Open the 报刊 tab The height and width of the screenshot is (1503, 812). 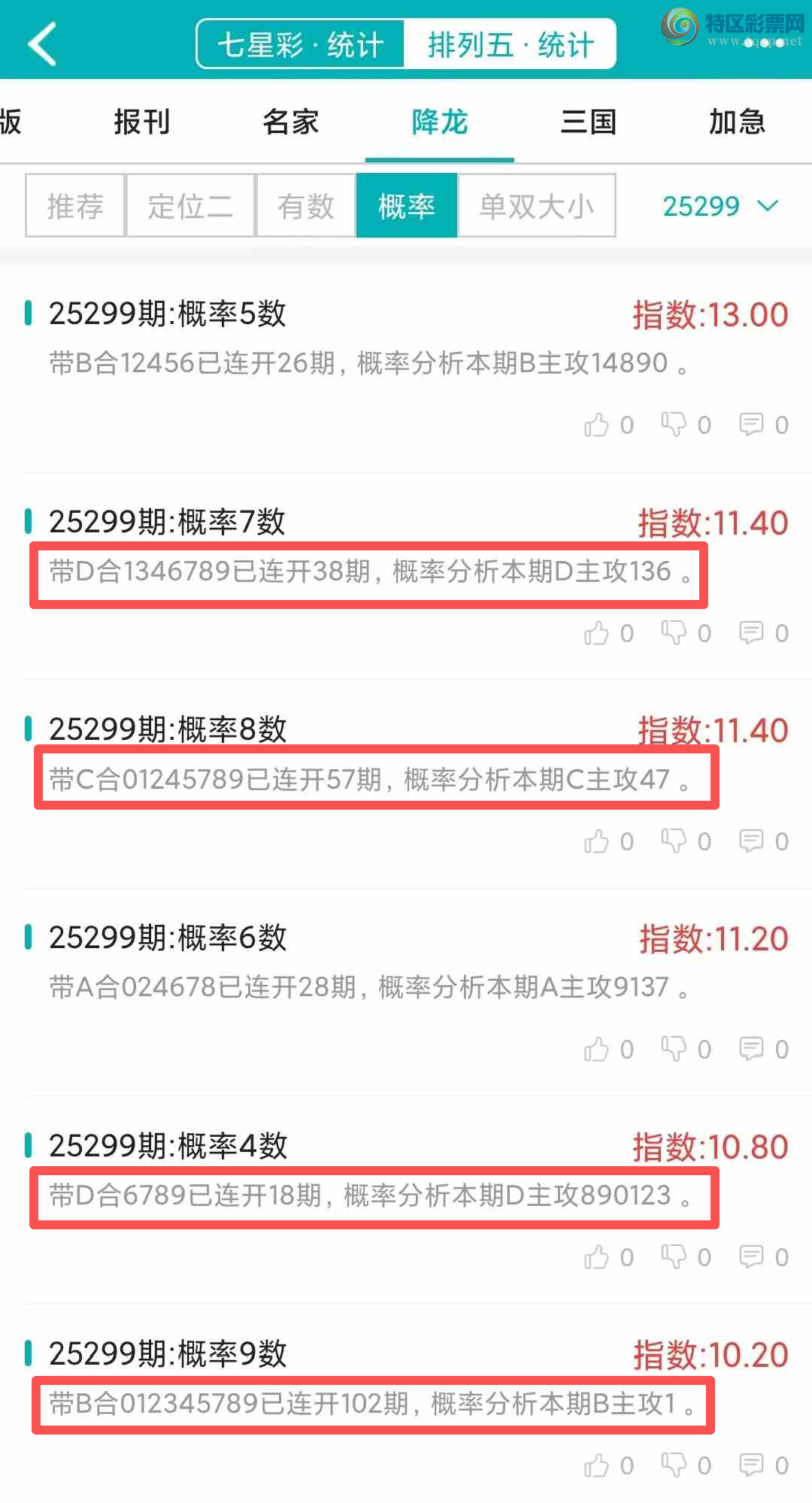[x=142, y=122]
